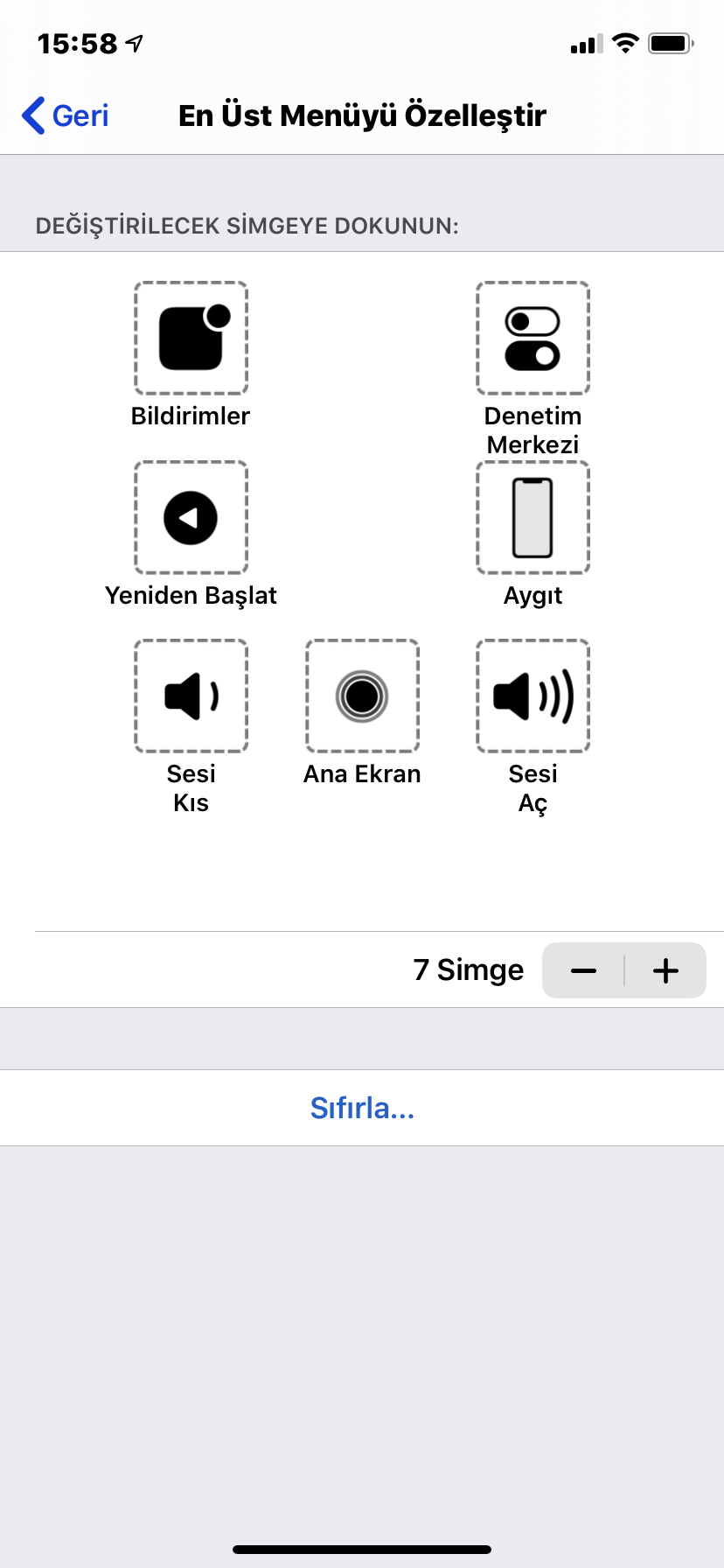
Task: Increase icon count with plus button
Action: [x=665, y=970]
